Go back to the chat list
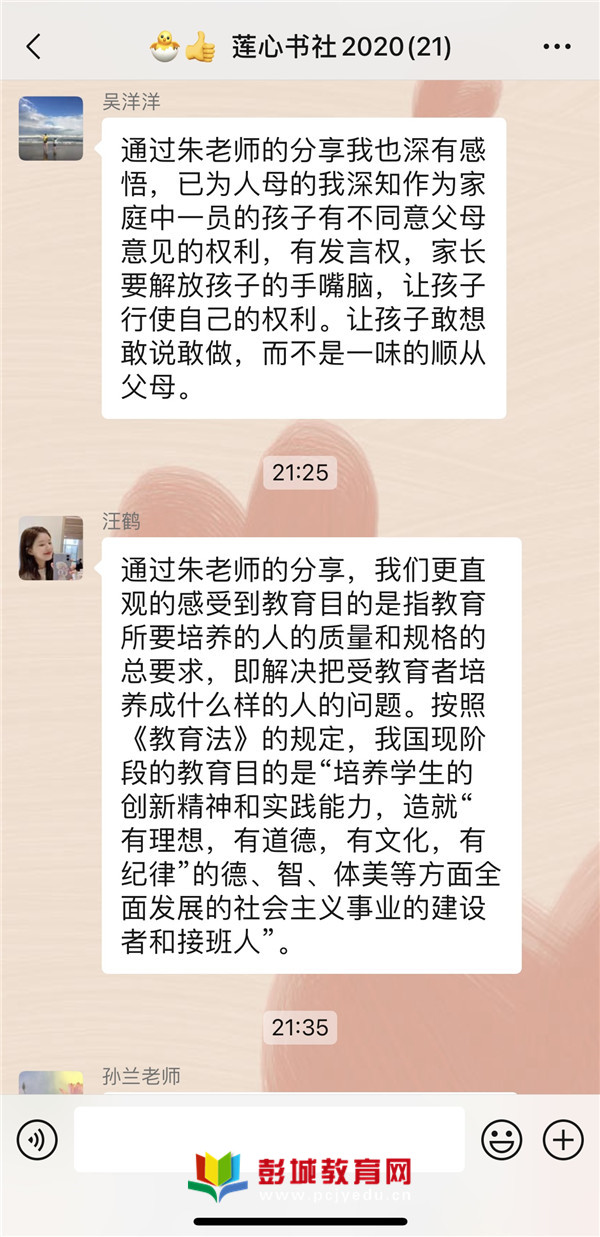This screenshot has height=1237, width=600. tap(34, 47)
